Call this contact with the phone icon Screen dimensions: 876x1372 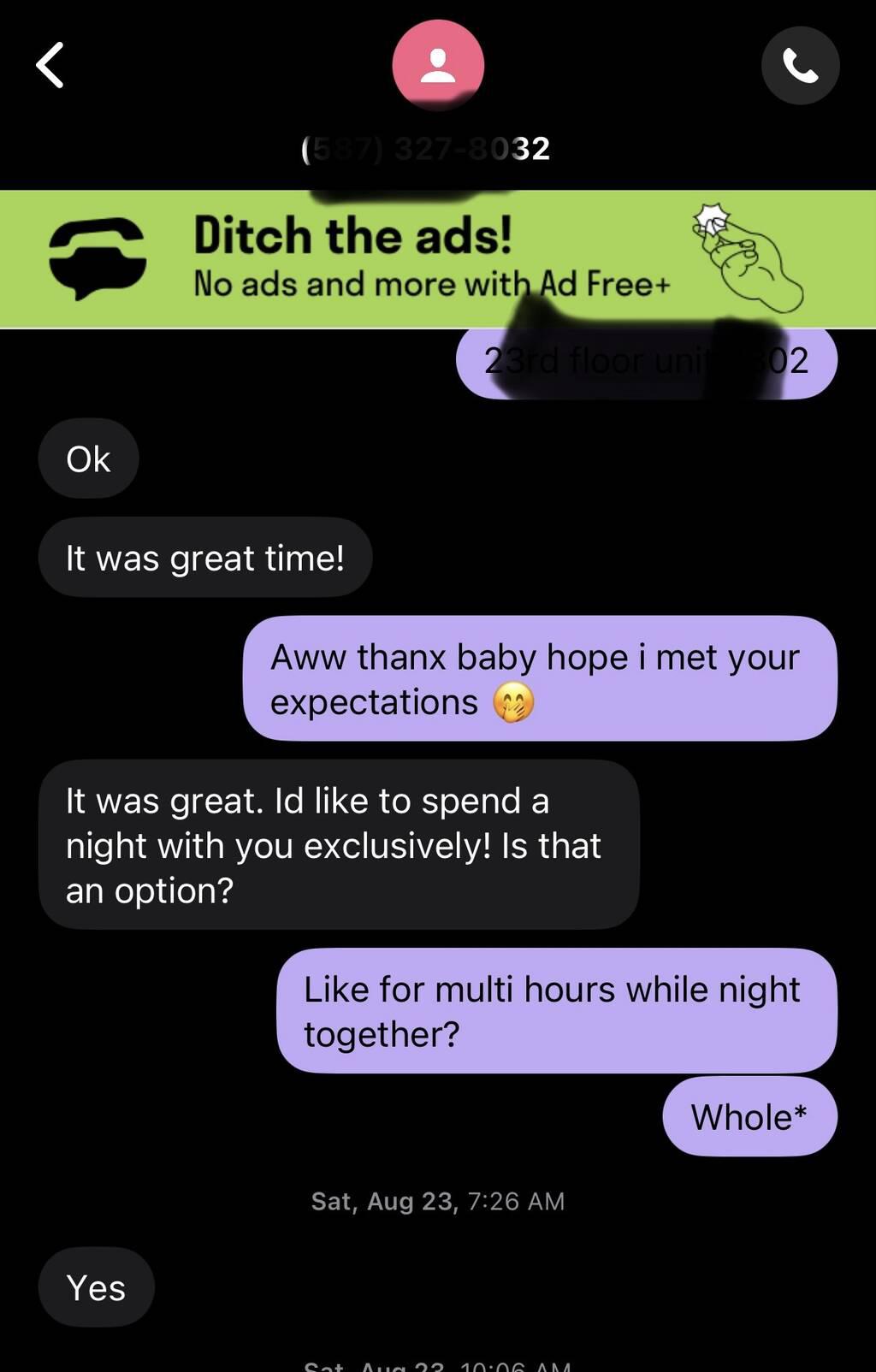[x=800, y=66]
